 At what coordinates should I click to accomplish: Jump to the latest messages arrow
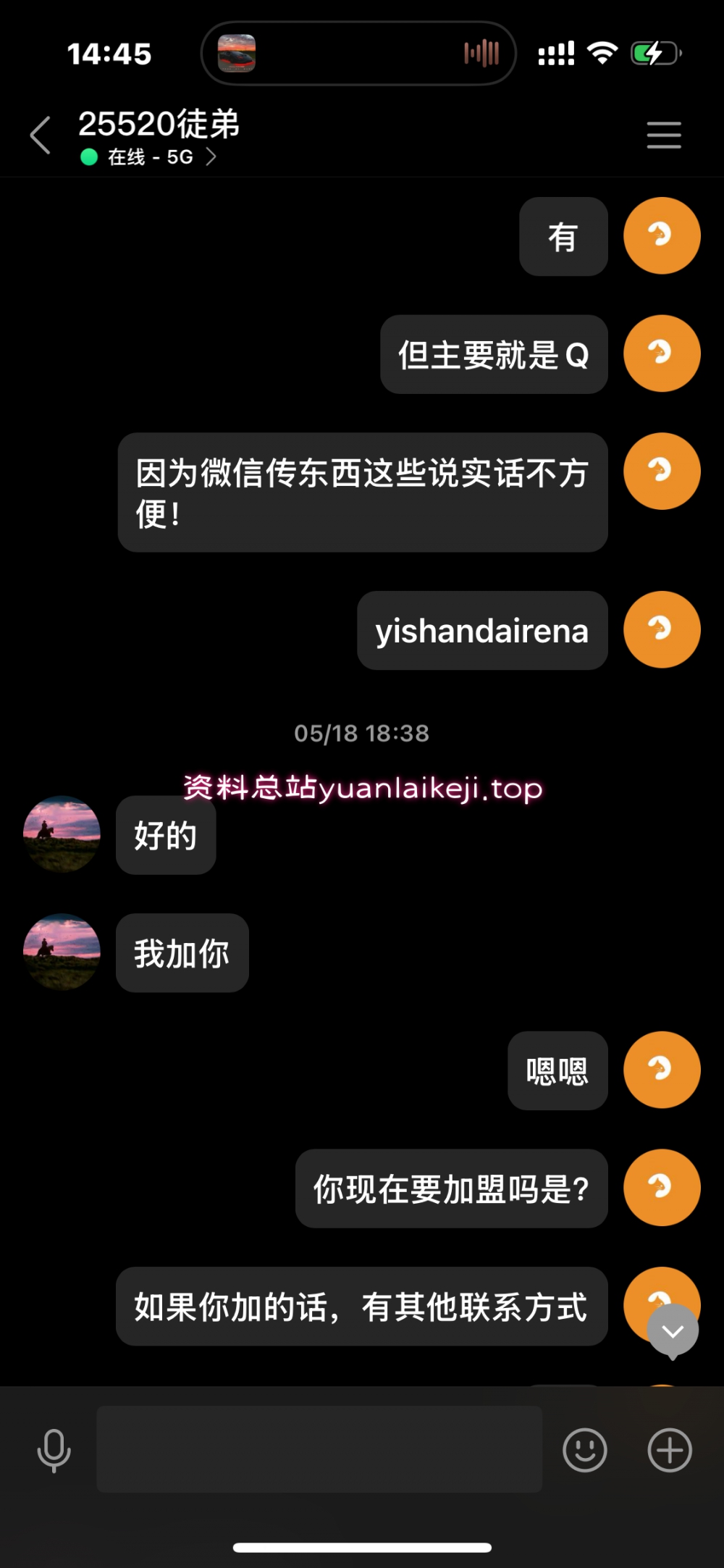[673, 1330]
